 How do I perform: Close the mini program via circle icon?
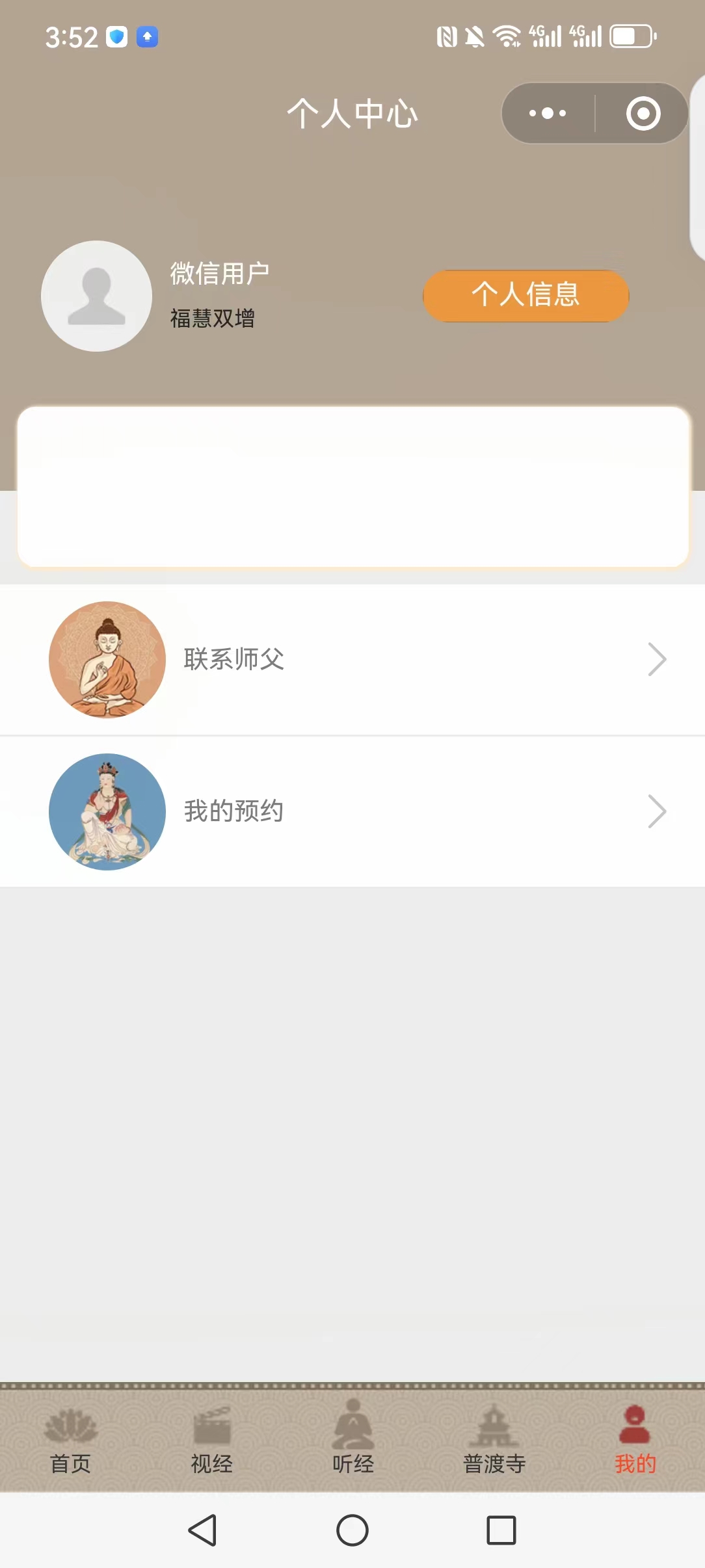643,113
